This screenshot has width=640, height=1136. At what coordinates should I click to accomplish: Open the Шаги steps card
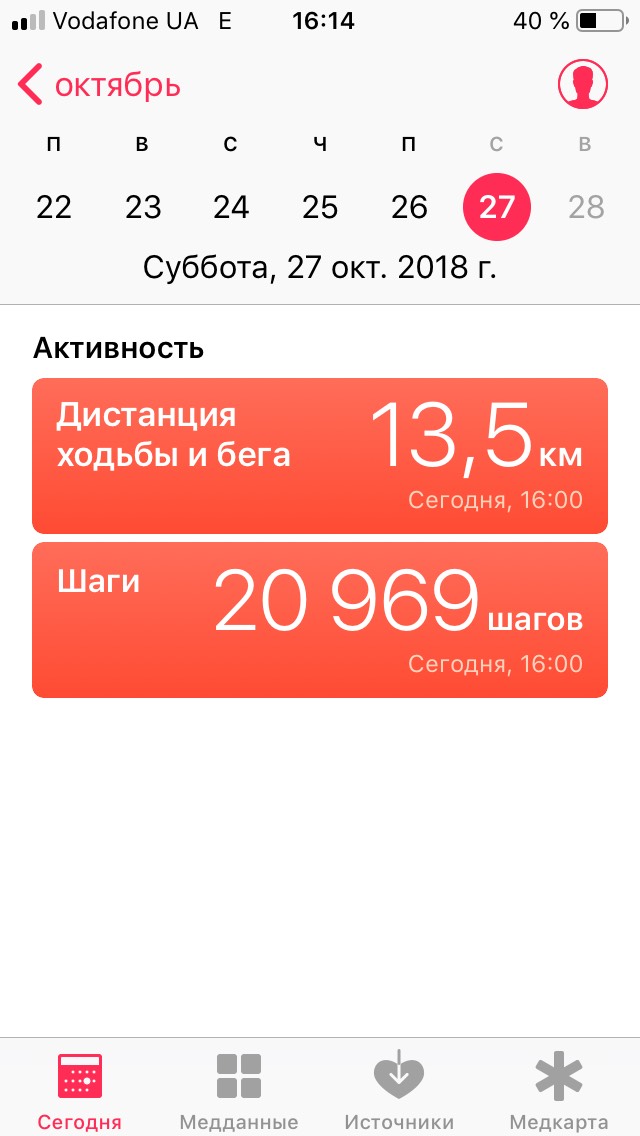coord(320,620)
